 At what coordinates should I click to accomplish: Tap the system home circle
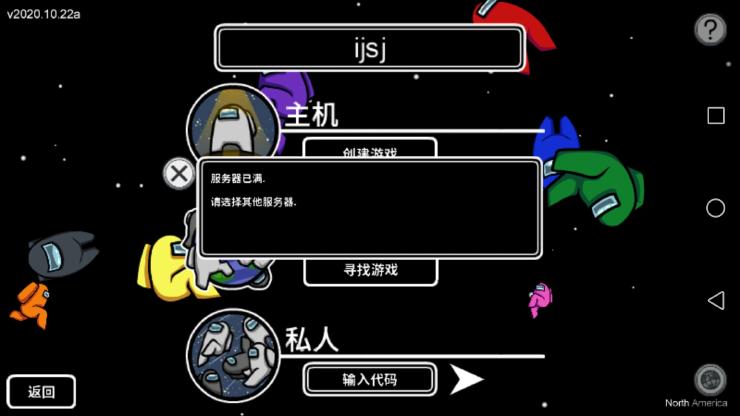coord(715,208)
